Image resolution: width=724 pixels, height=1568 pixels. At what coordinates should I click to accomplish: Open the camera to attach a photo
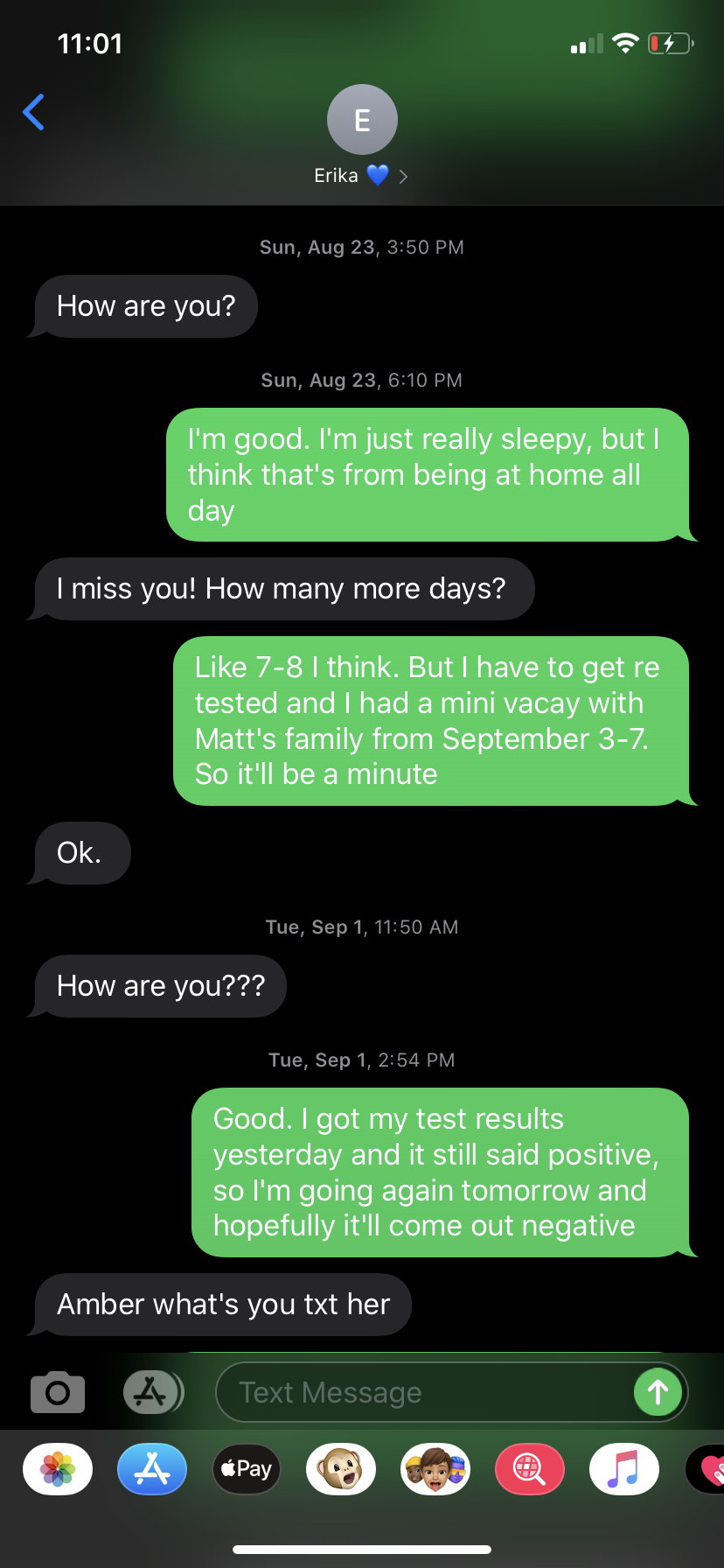point(58,1392)
